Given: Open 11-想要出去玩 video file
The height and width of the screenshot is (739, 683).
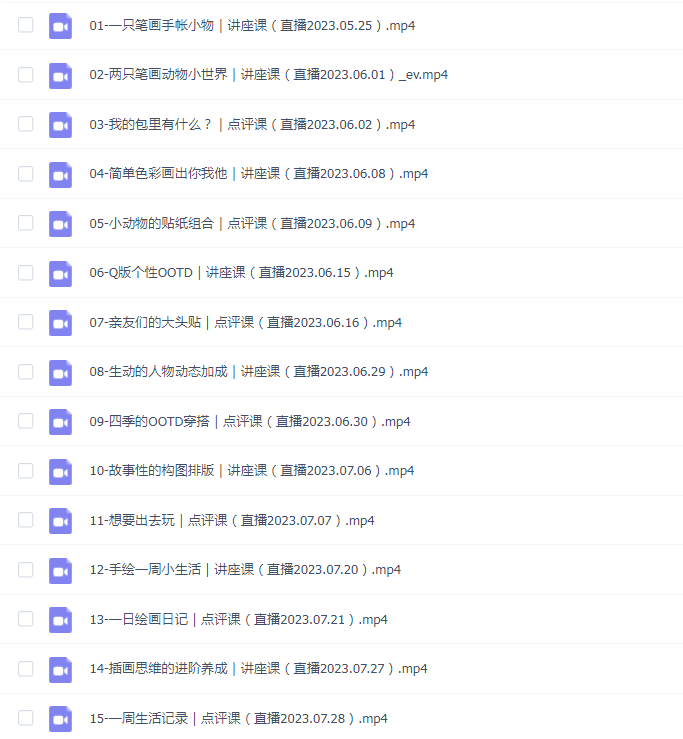Looking at the screenshot, I should 232,521.
